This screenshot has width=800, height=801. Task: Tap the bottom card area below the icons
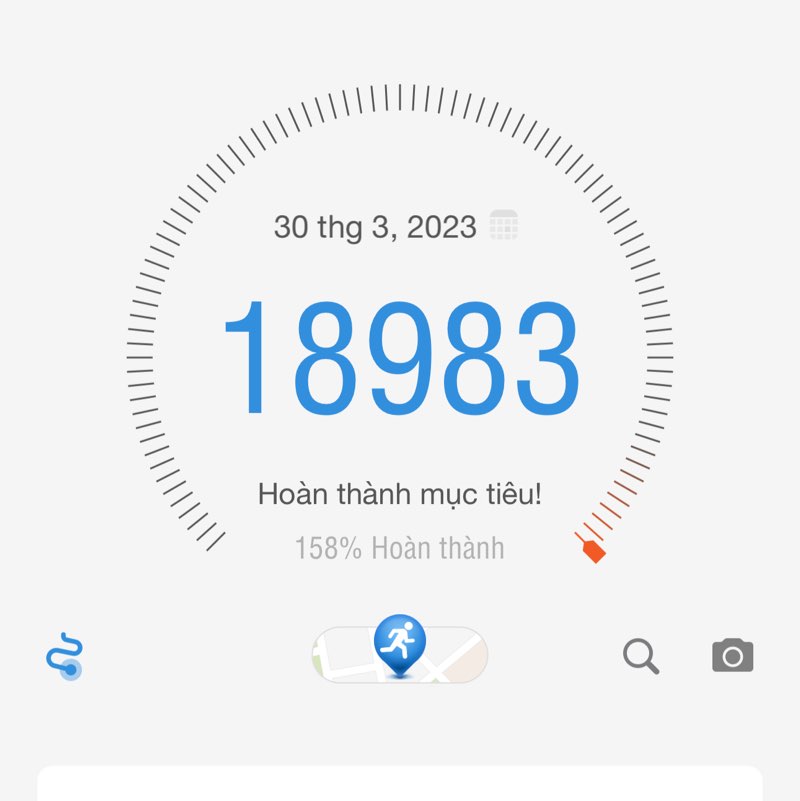click(400, 785)
